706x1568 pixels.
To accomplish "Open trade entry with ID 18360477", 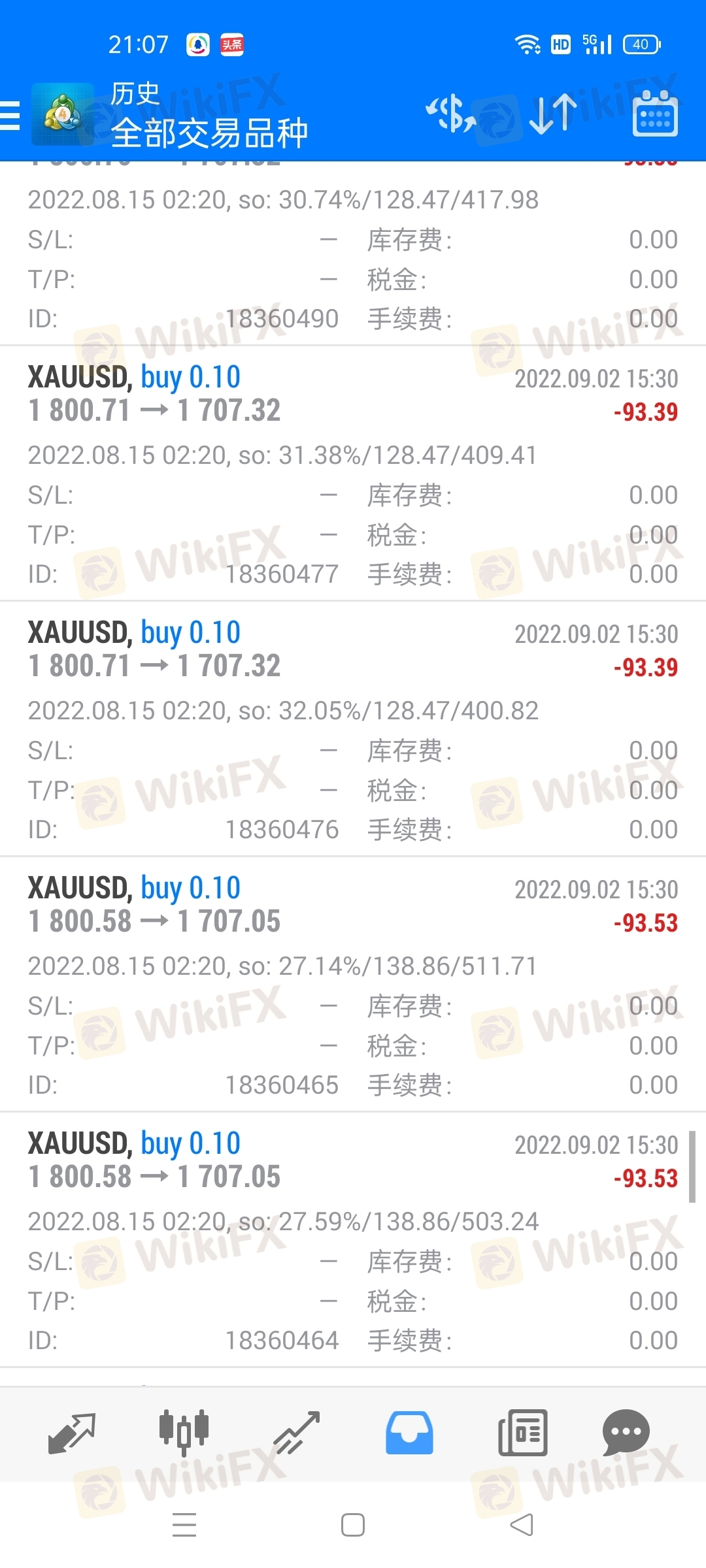I will pos(353,474).
